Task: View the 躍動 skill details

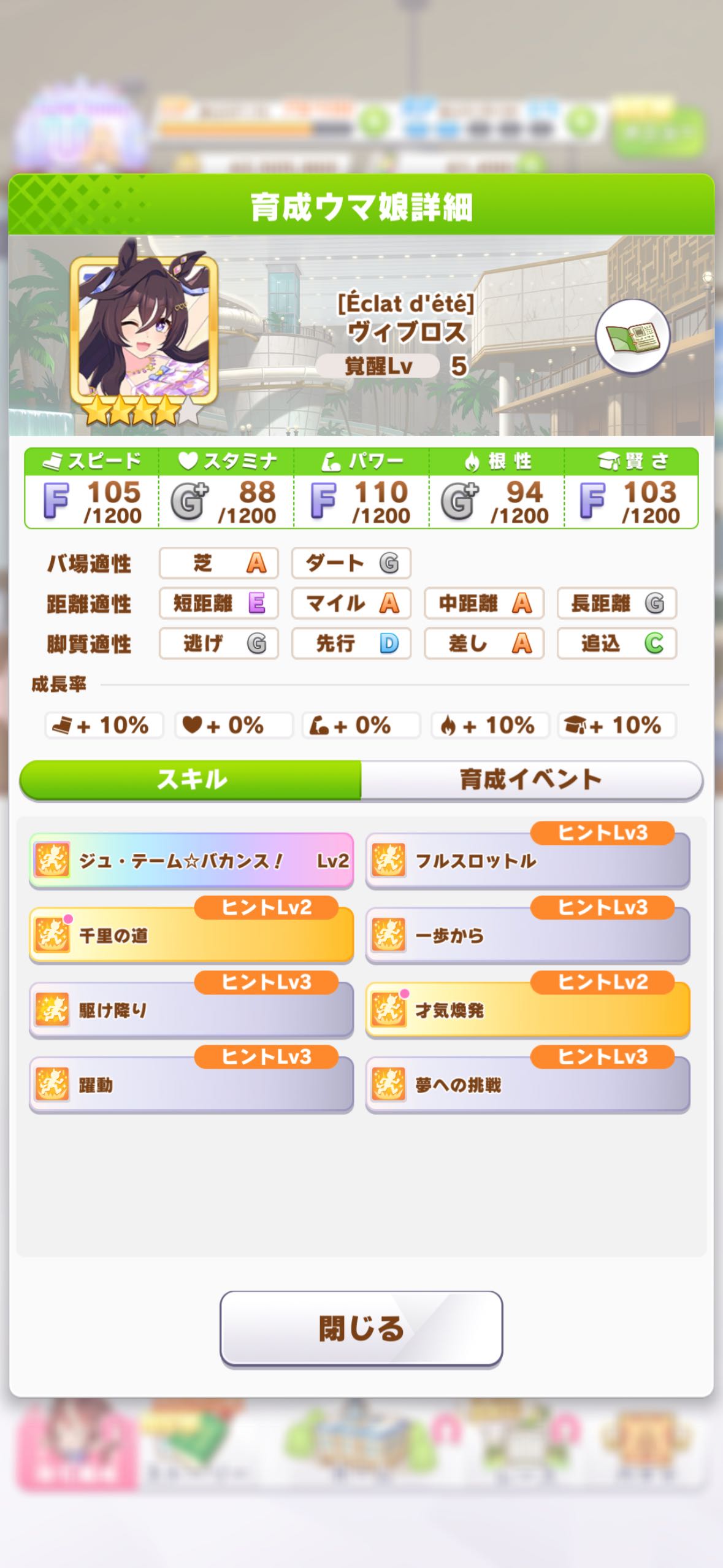Action: tap(191, 1085)
